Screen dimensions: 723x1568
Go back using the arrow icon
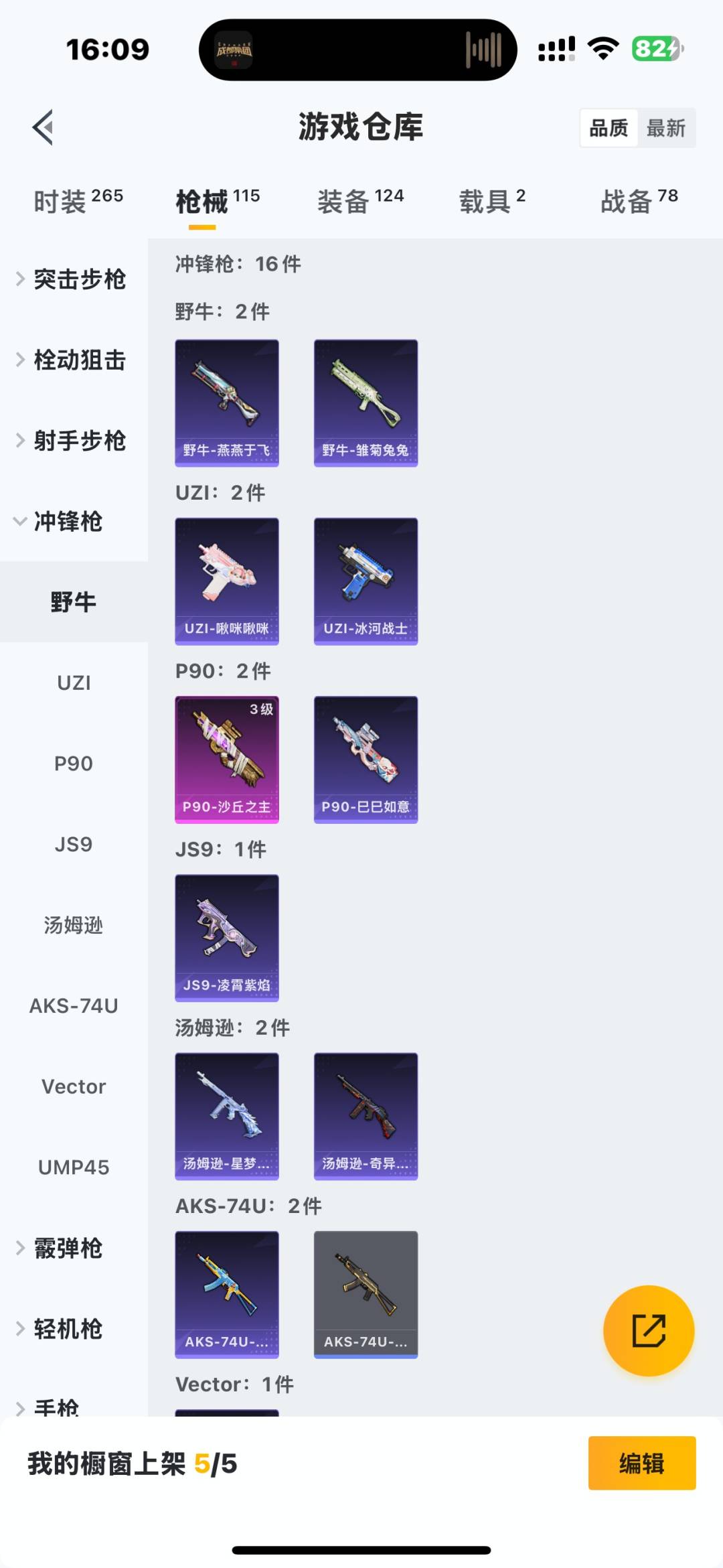pos(43,127)
